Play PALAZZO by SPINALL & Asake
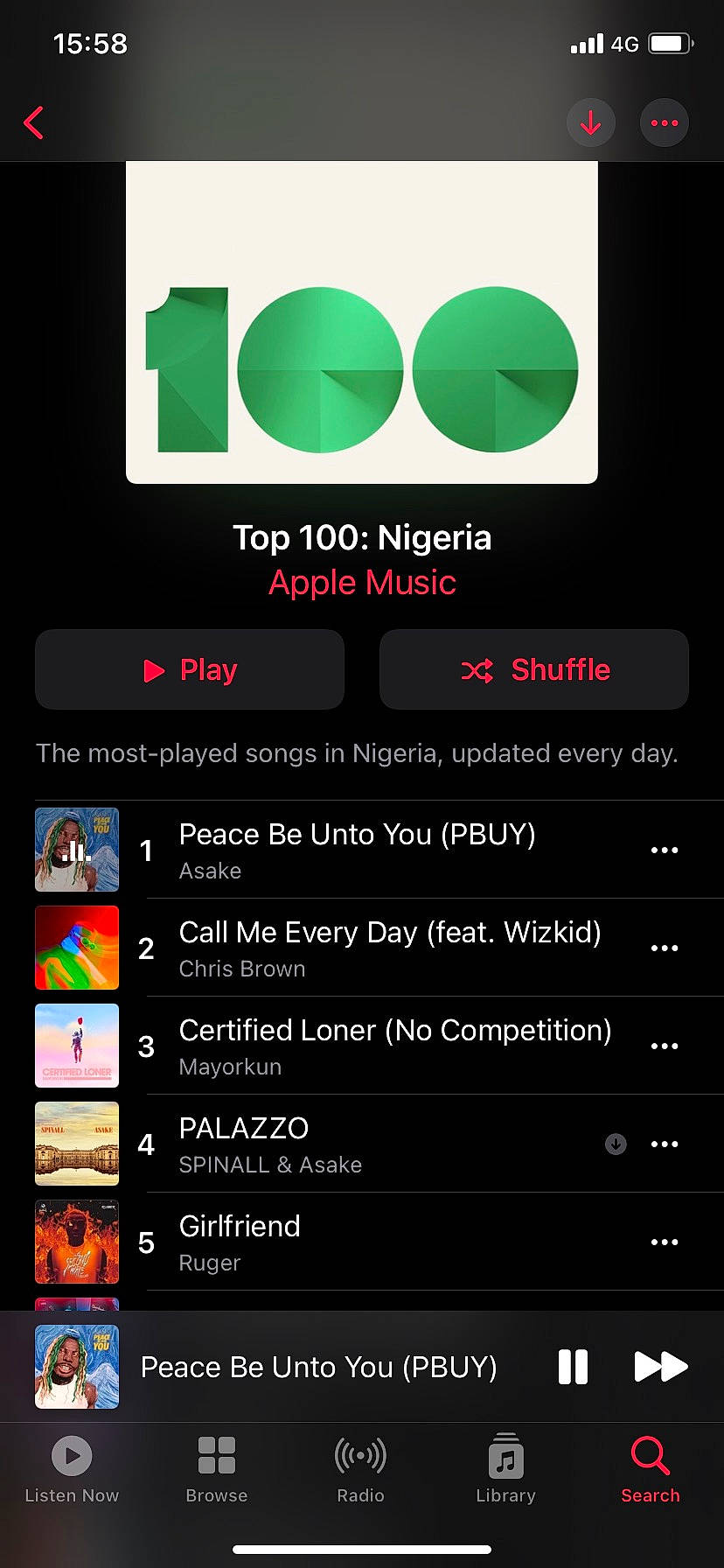The height and width of the screenshot is (1568, 724). click(x=350, y=1144)
